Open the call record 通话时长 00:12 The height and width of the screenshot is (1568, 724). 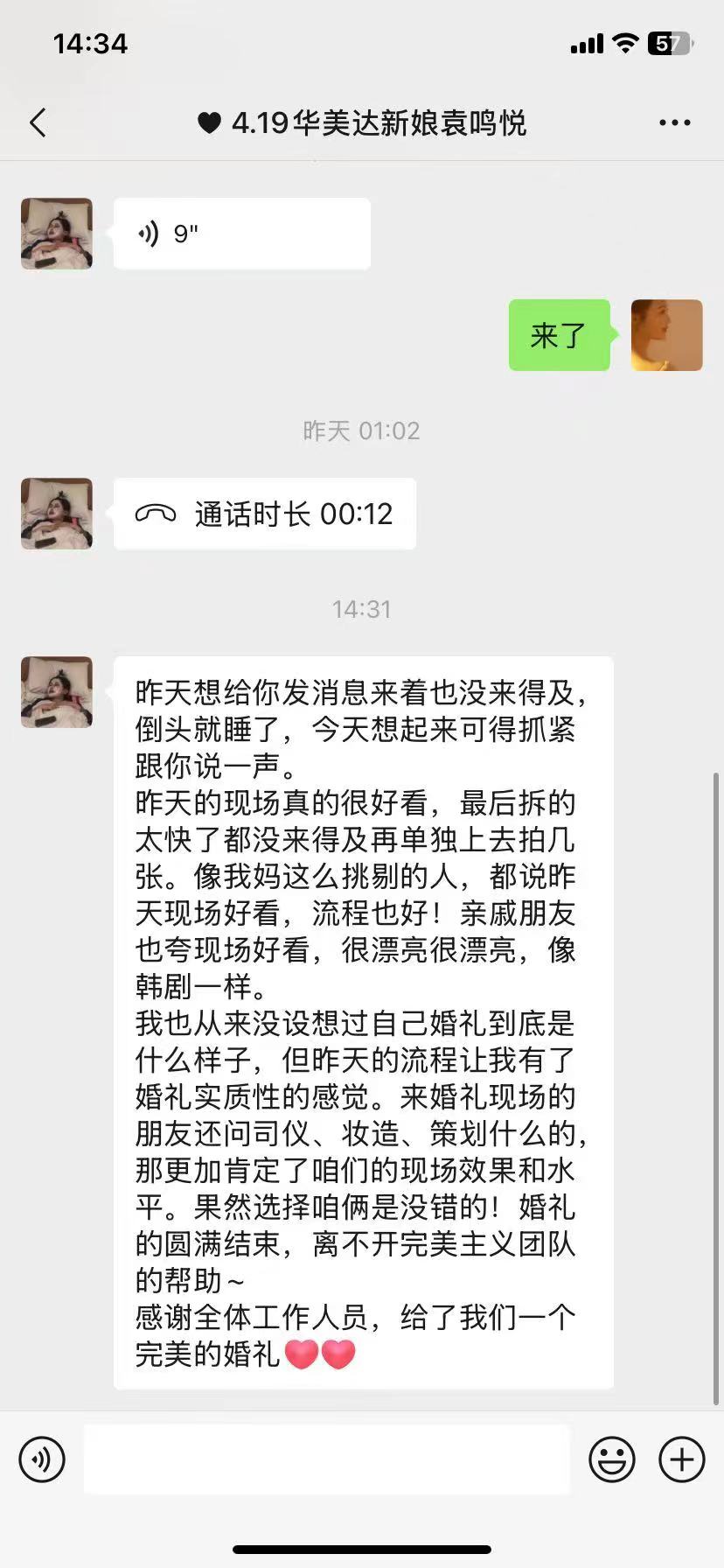pos(264,514)
